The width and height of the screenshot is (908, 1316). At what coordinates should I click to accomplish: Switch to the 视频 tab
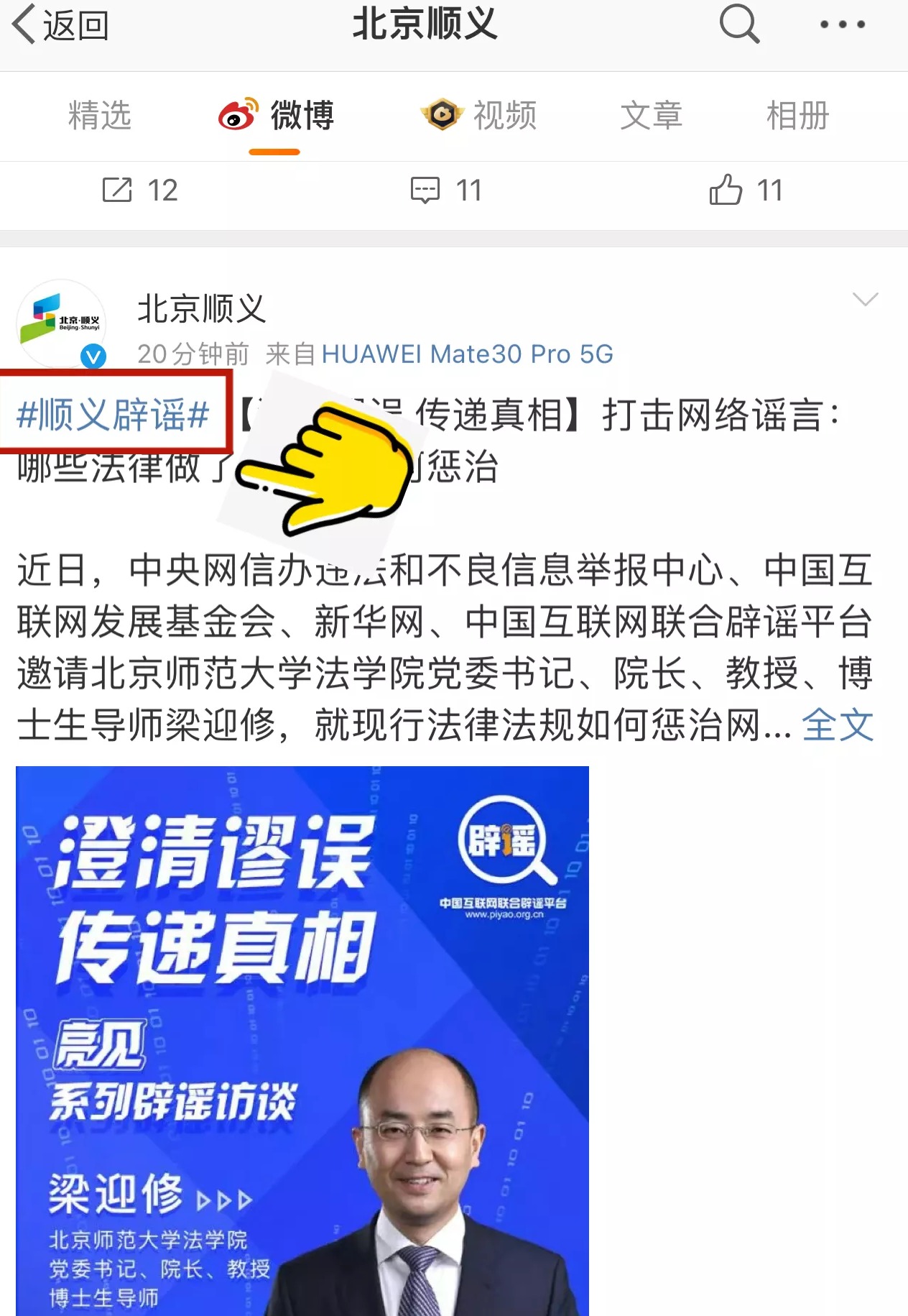(x=479, y=116)
